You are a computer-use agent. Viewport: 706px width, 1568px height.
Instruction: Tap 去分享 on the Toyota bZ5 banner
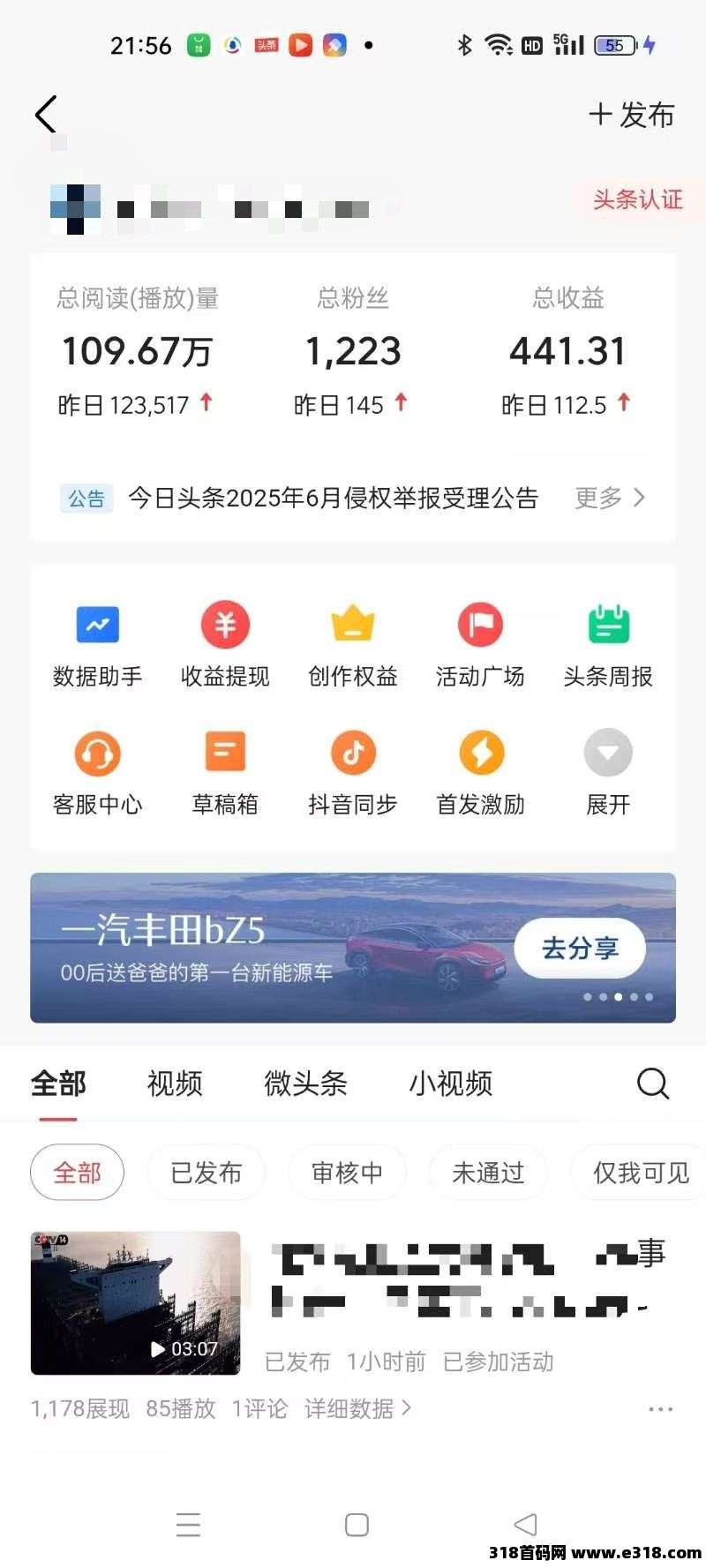580,949
